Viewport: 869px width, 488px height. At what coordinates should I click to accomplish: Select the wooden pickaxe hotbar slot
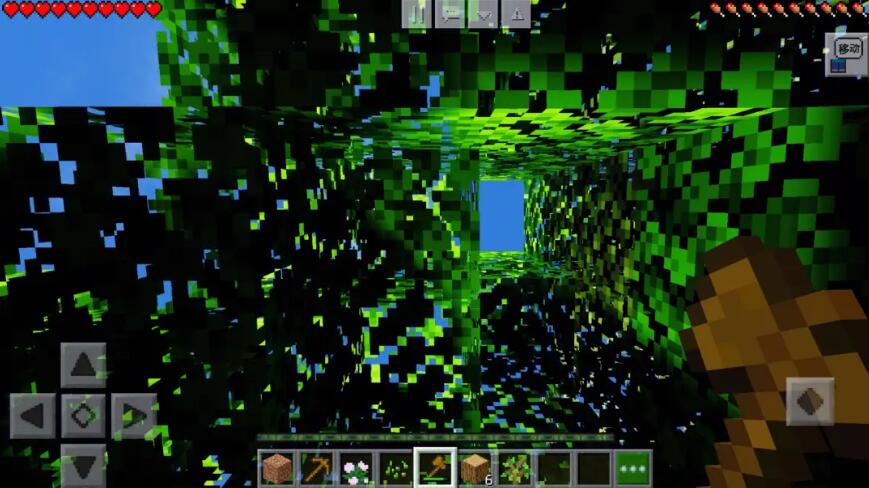pos(317,468)
